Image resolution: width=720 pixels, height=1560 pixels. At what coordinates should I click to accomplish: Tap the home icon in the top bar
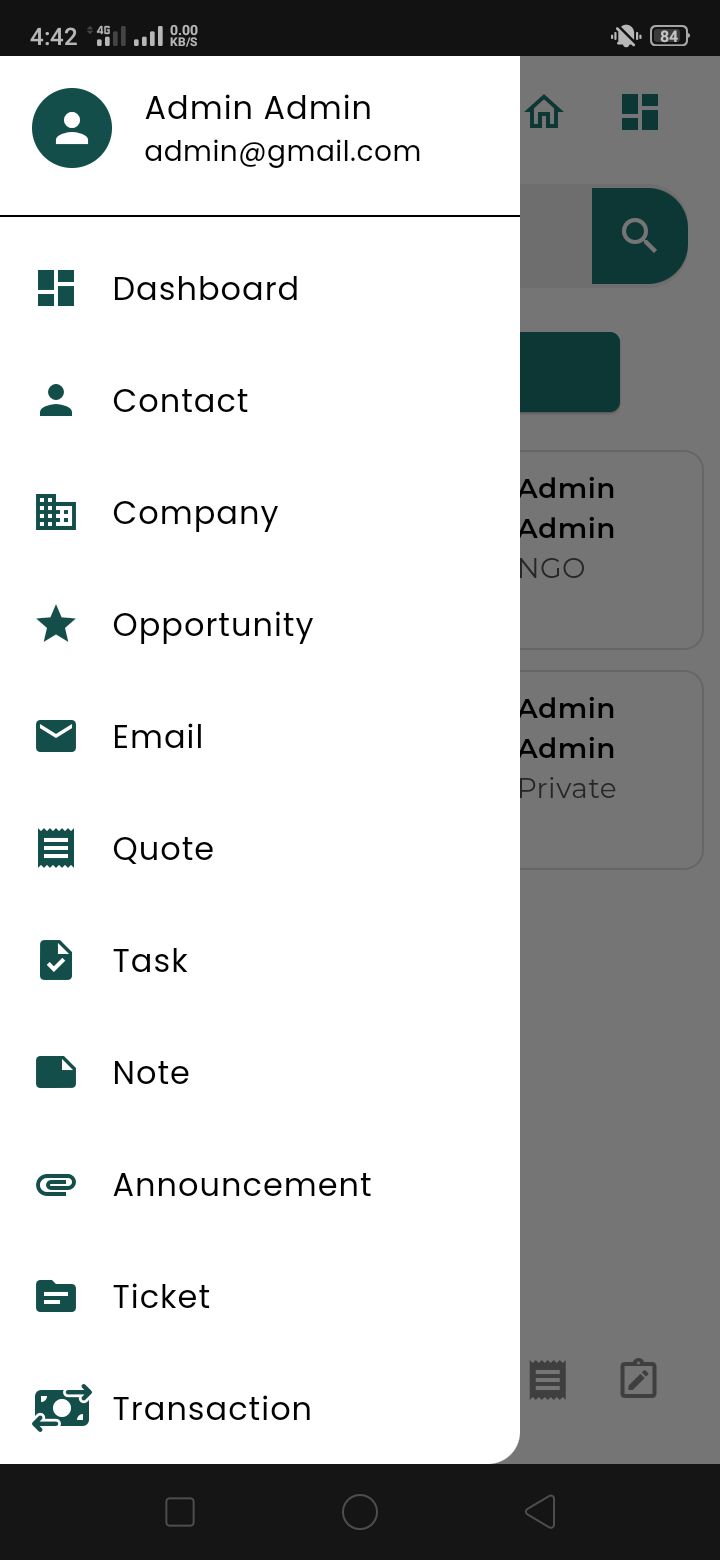point(544,112)
